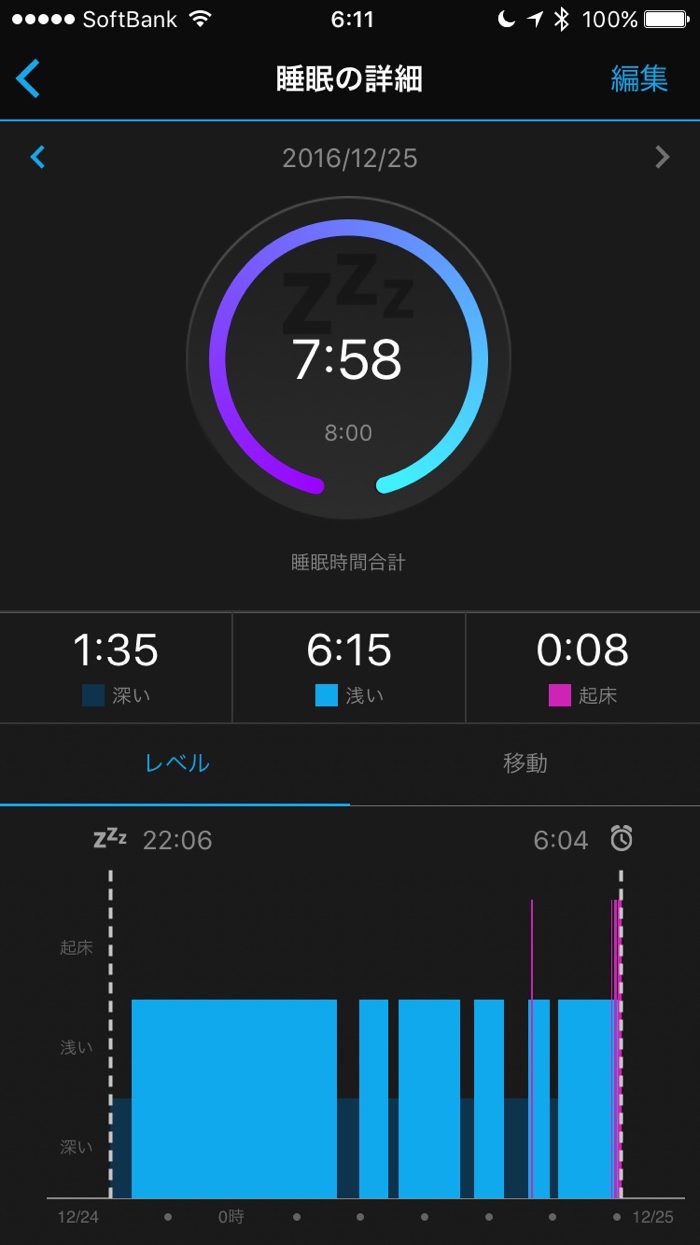
Task: Switch to the 移動 tab
Action: 524,763
